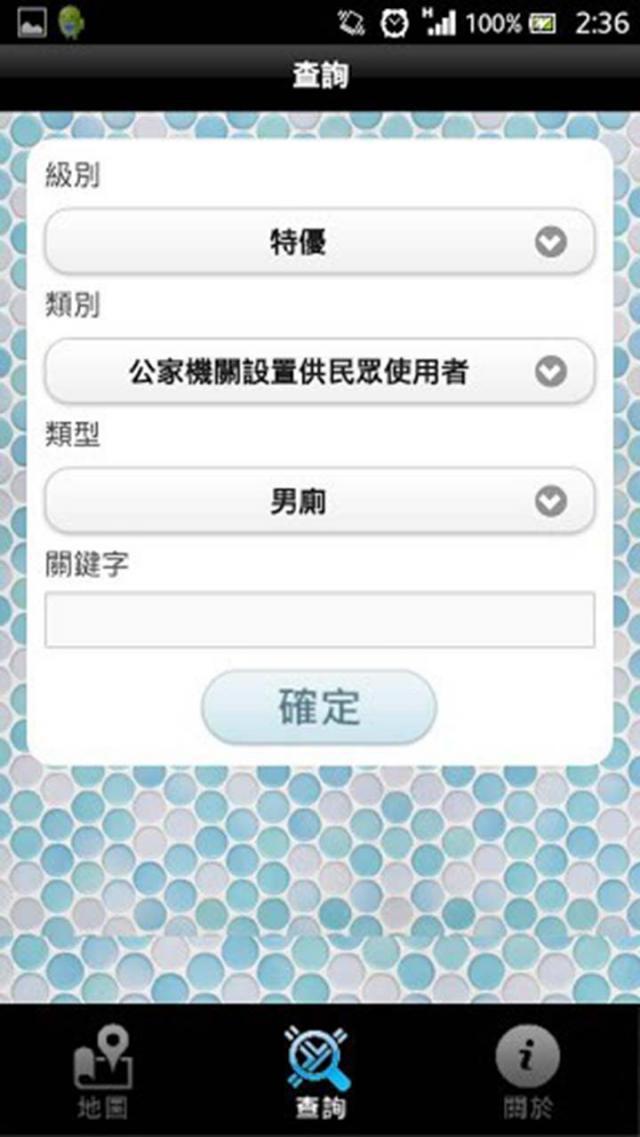The image size is (640, 1137).
Task: Focus the 關鍵字 keyword text field
Action: [x=319, y=620]
